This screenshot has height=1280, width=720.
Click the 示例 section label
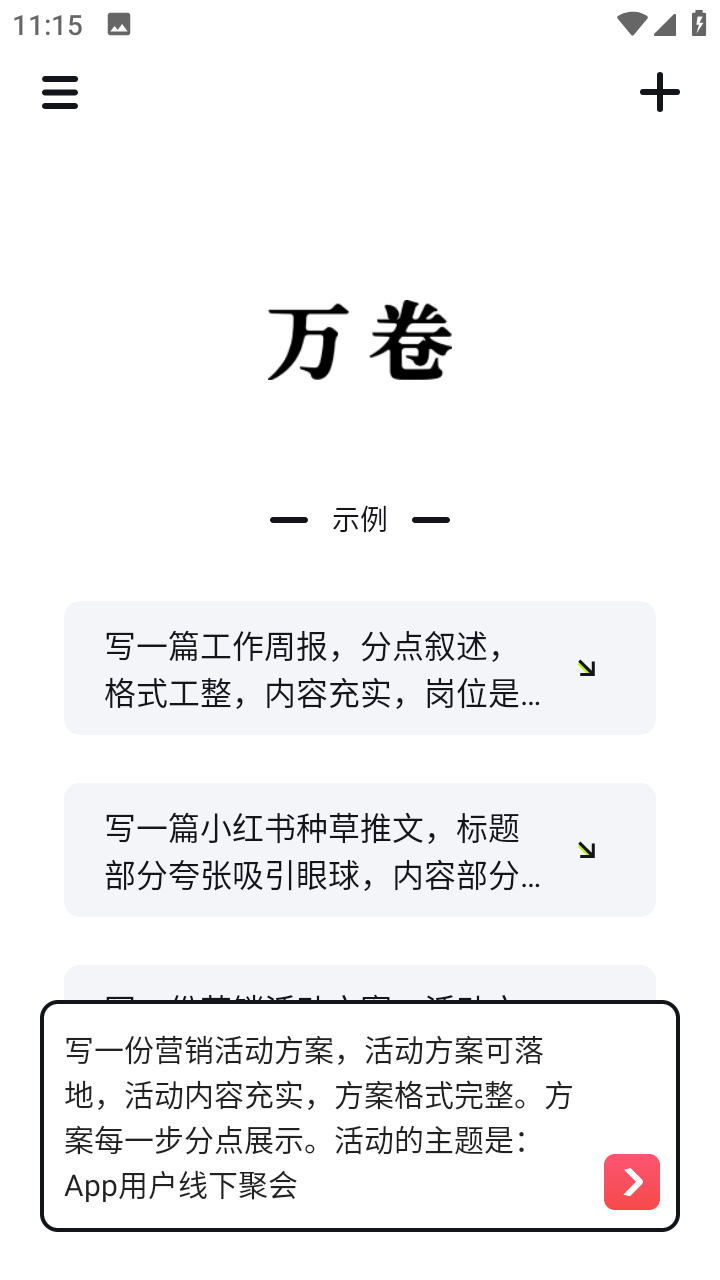pyautogui.click(x=362, y=519)
